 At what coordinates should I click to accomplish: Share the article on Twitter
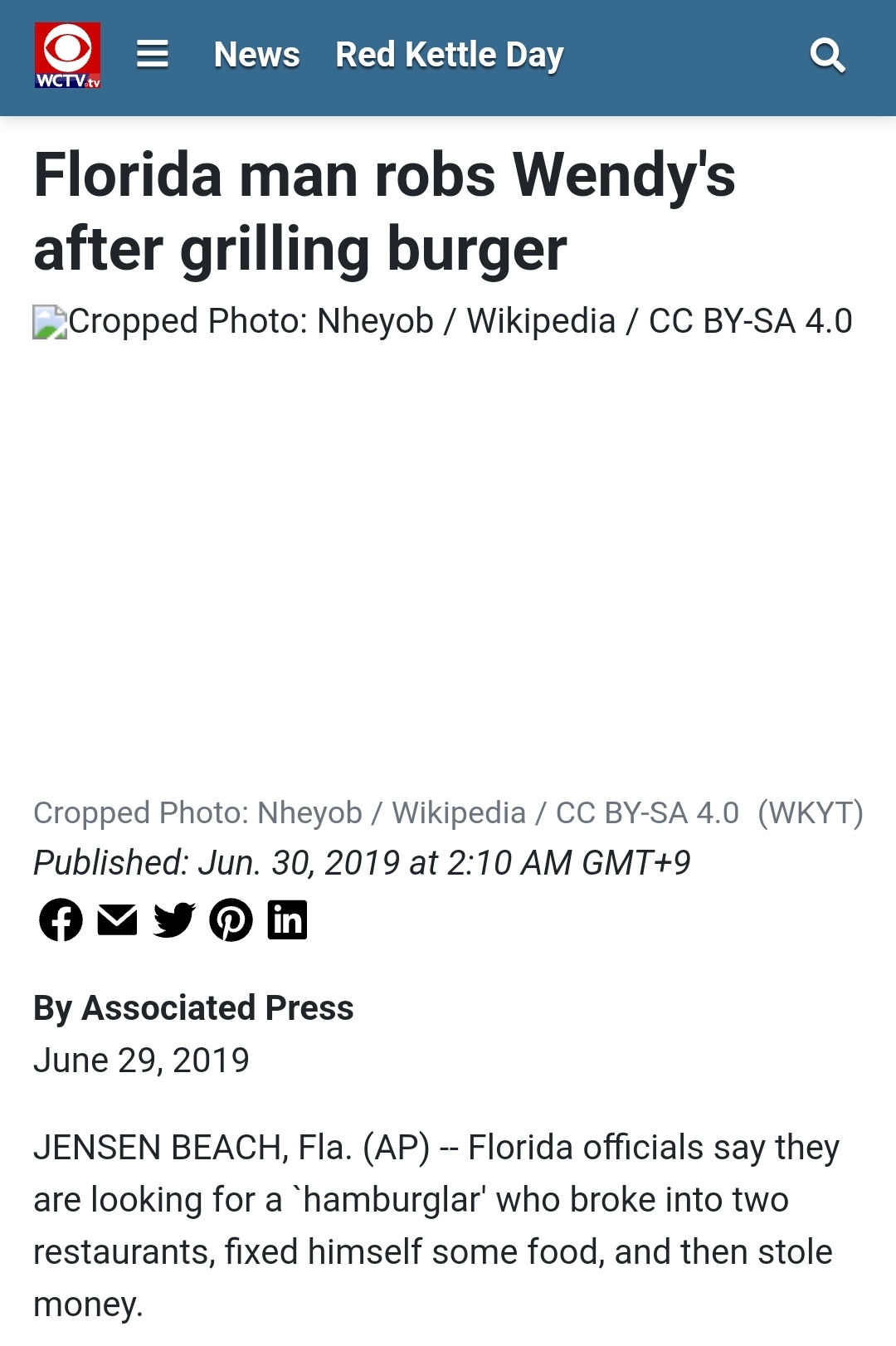pos(174,919)
